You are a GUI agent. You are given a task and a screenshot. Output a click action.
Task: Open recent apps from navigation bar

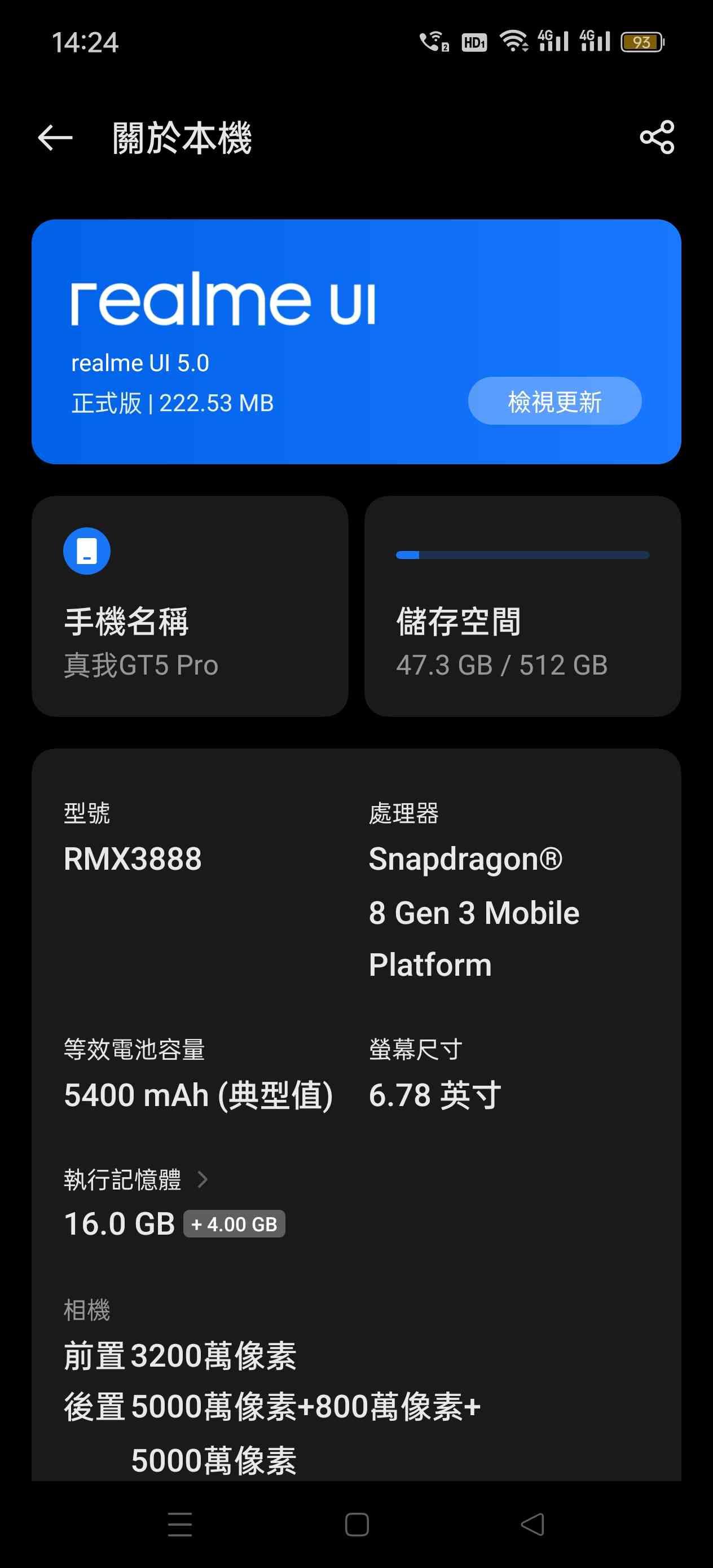click(179, 1525)
